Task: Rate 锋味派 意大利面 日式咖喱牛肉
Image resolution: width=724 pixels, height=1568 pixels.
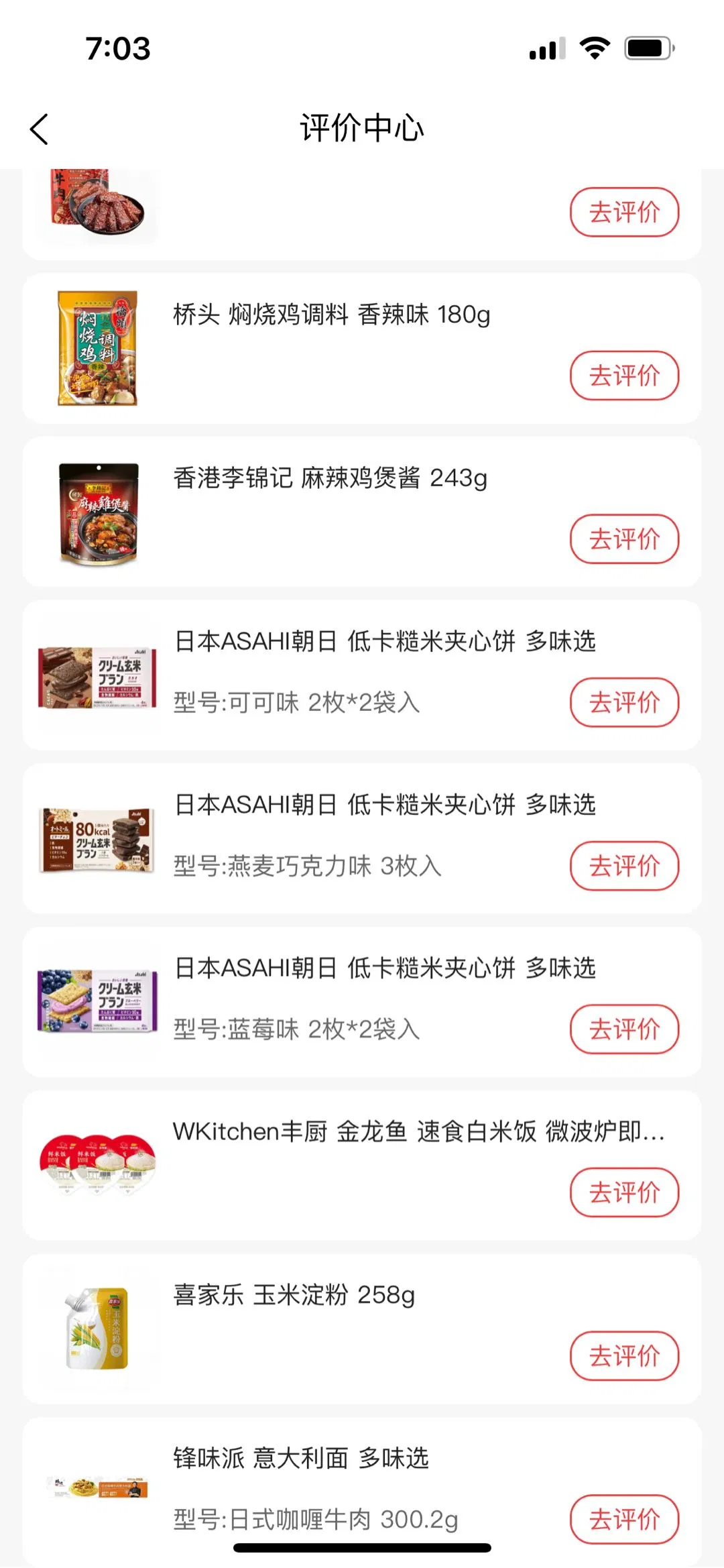Action: pos(624,1519)
